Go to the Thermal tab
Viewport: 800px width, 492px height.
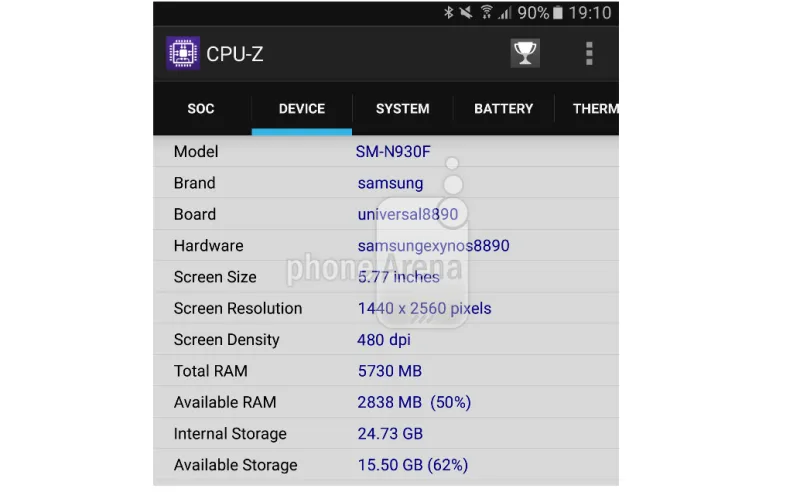click(x=594, y=109)
